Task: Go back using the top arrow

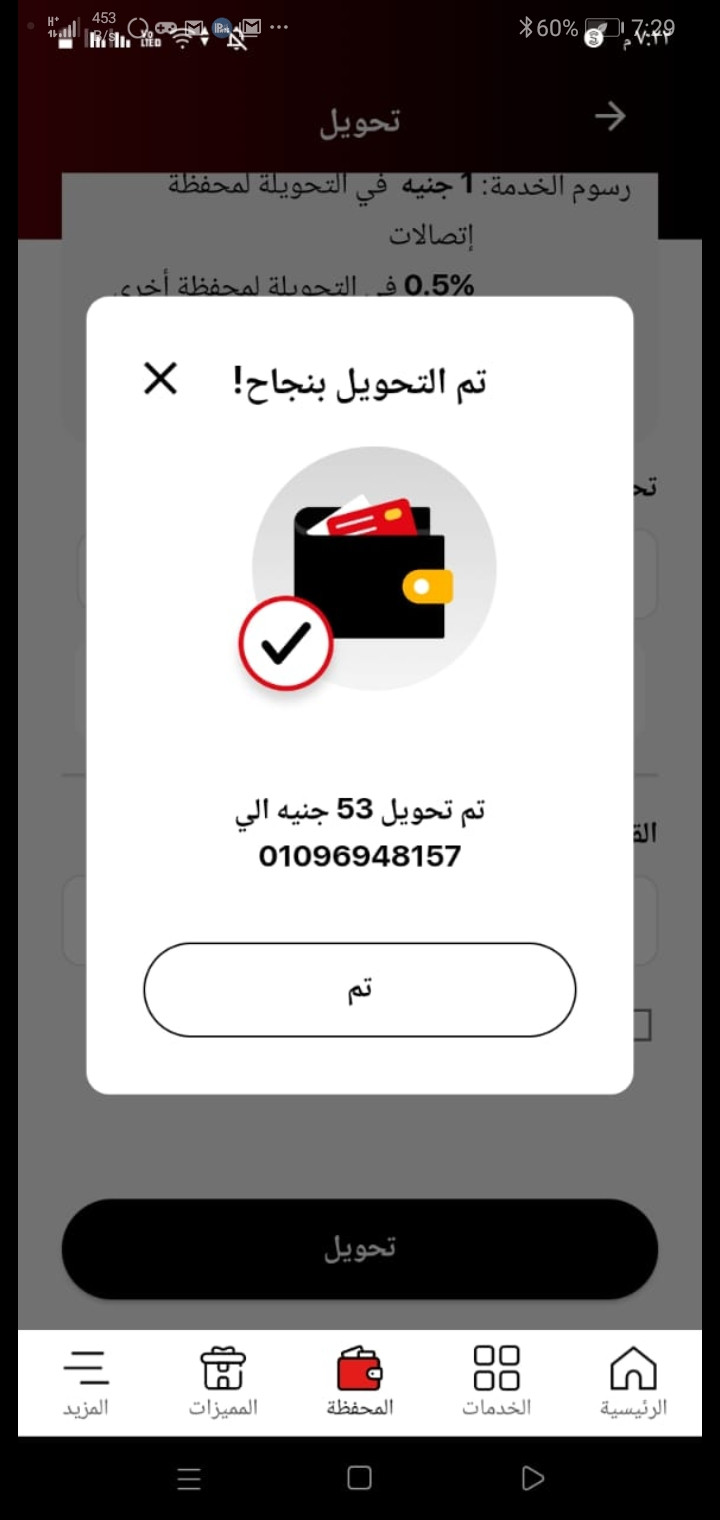Action: 610,117
